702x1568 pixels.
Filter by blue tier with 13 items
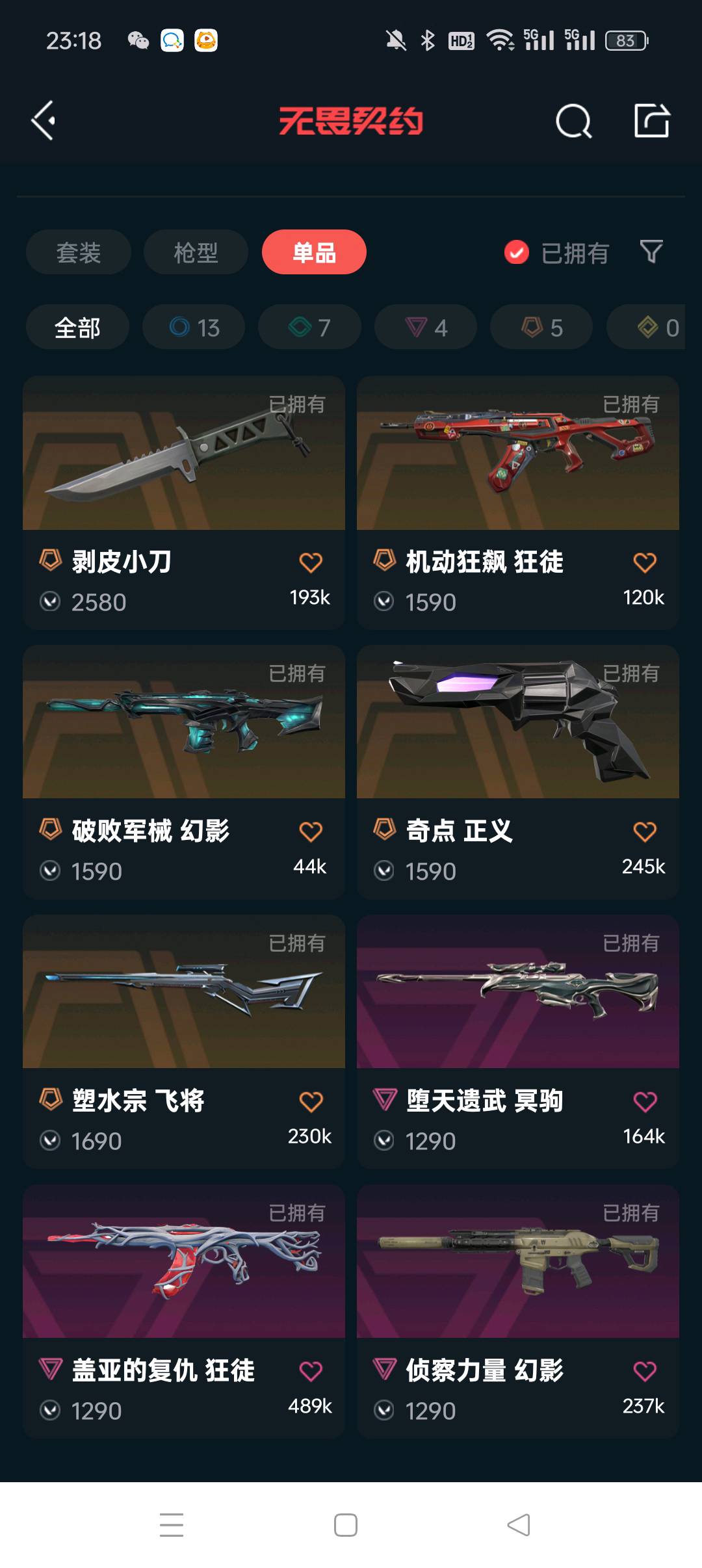[194, 328]
